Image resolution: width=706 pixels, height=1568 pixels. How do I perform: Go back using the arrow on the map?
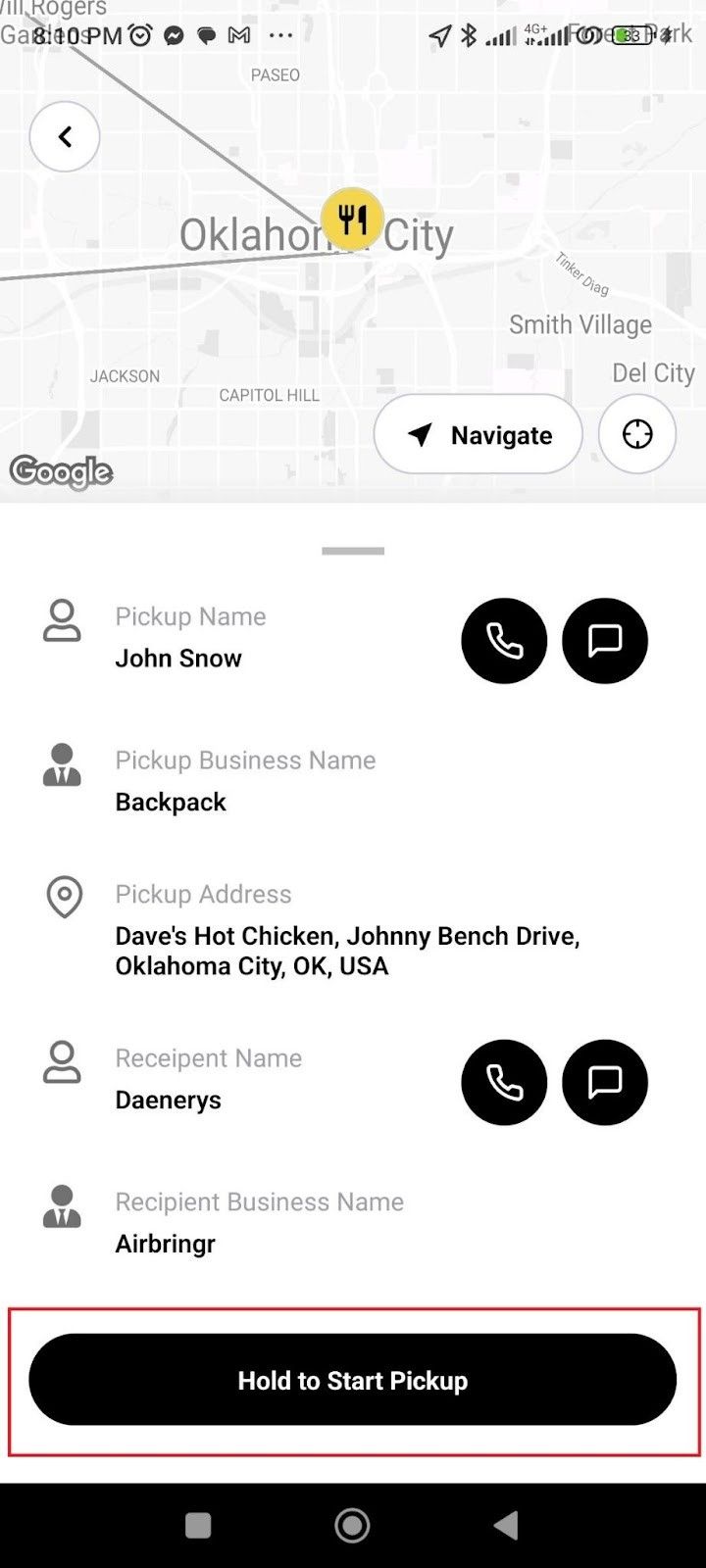(x=65, y=137)
